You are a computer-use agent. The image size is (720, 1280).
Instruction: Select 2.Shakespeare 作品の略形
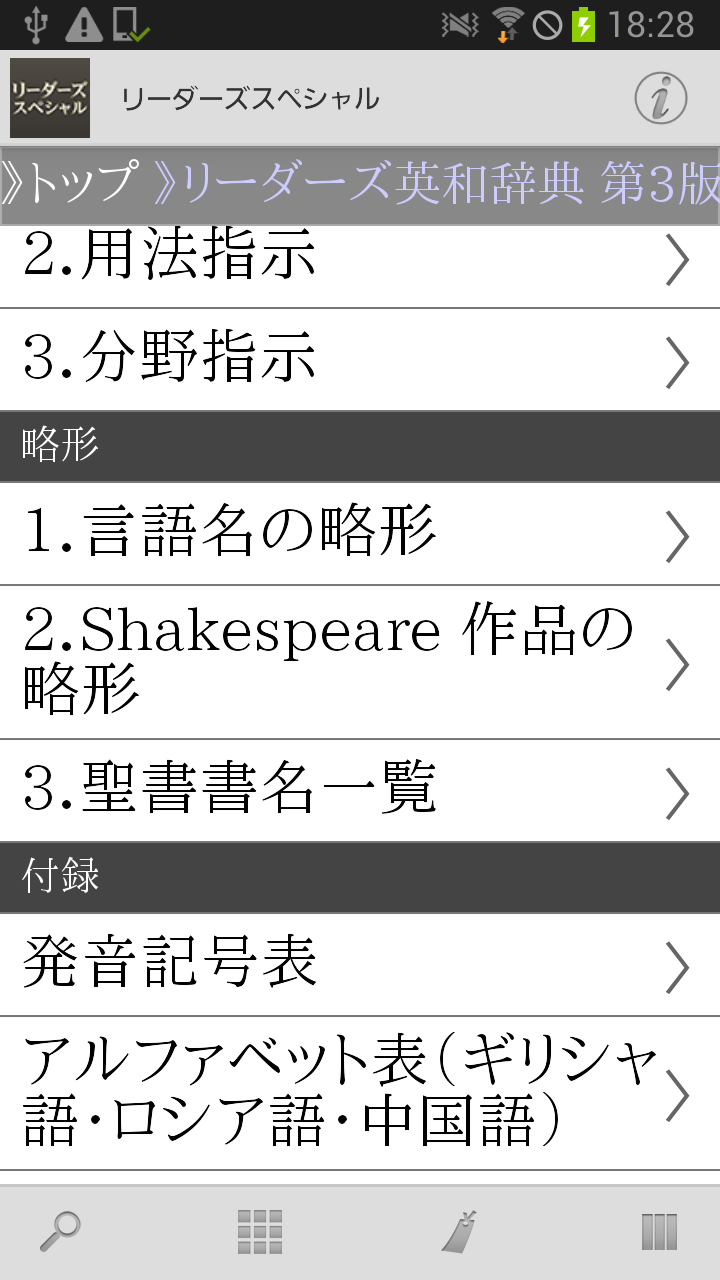[x=360, y=662]
